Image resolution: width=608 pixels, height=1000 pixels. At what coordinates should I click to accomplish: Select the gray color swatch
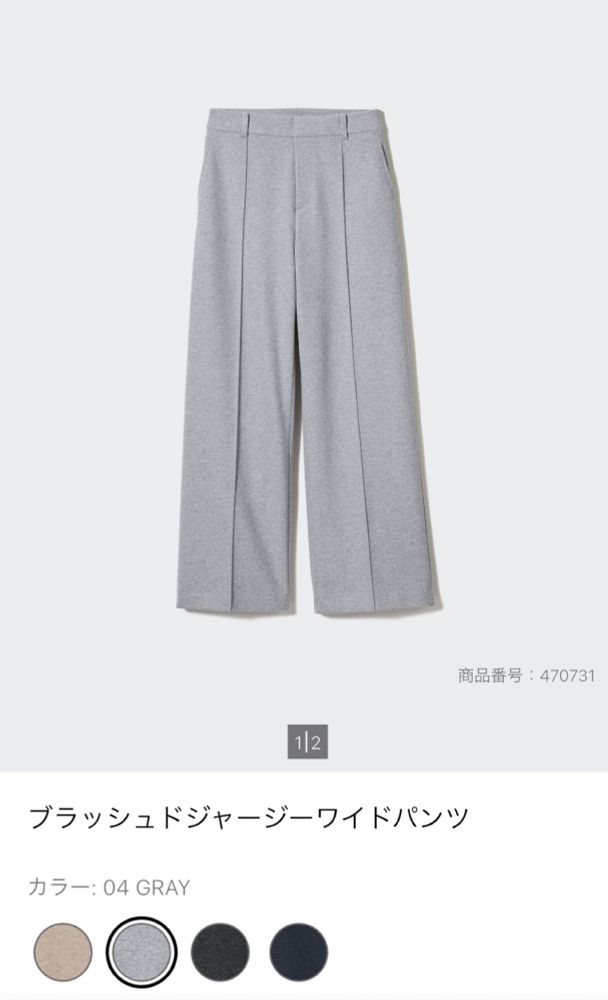[141, 951]
